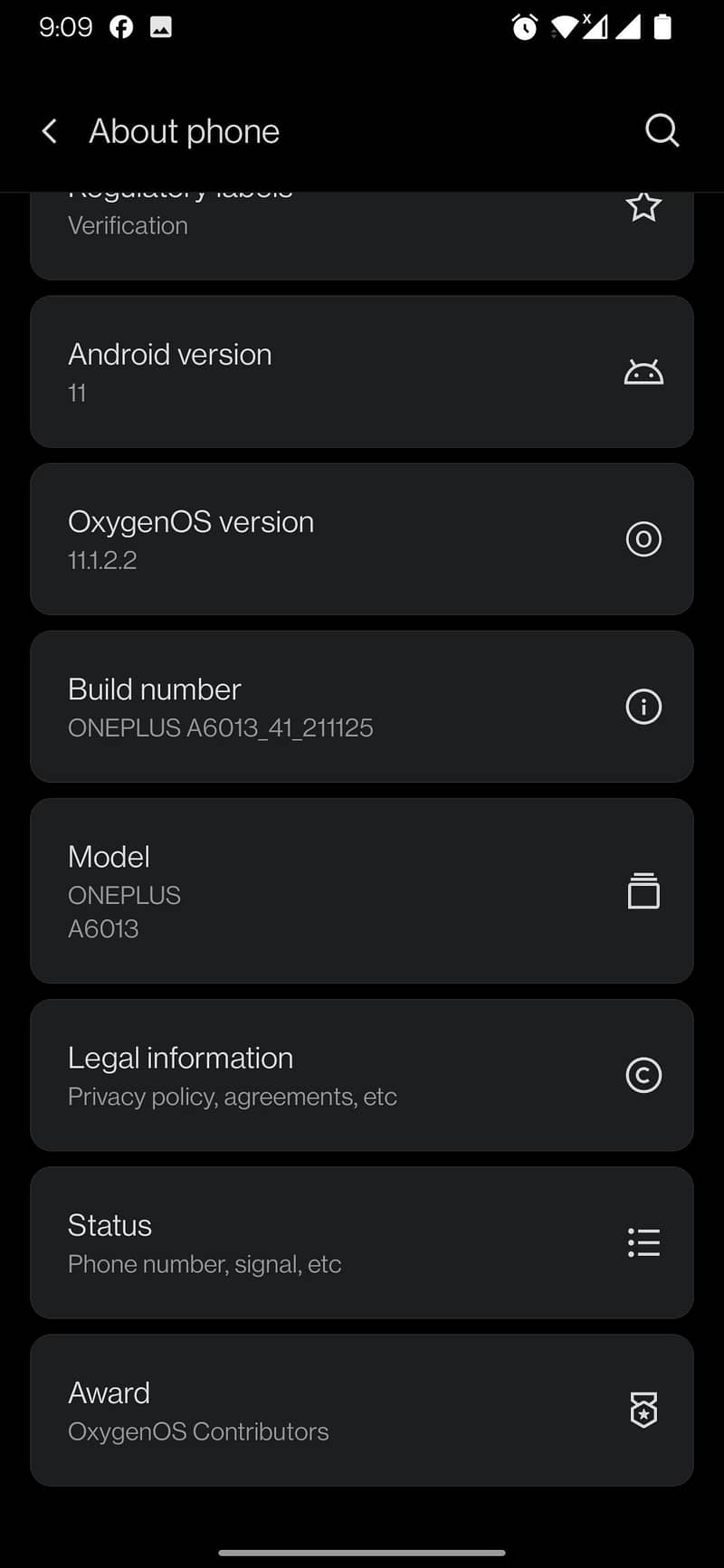Open the Verification regulatory labels row
Screen dimensions: 724x1568
pos(362,231)
